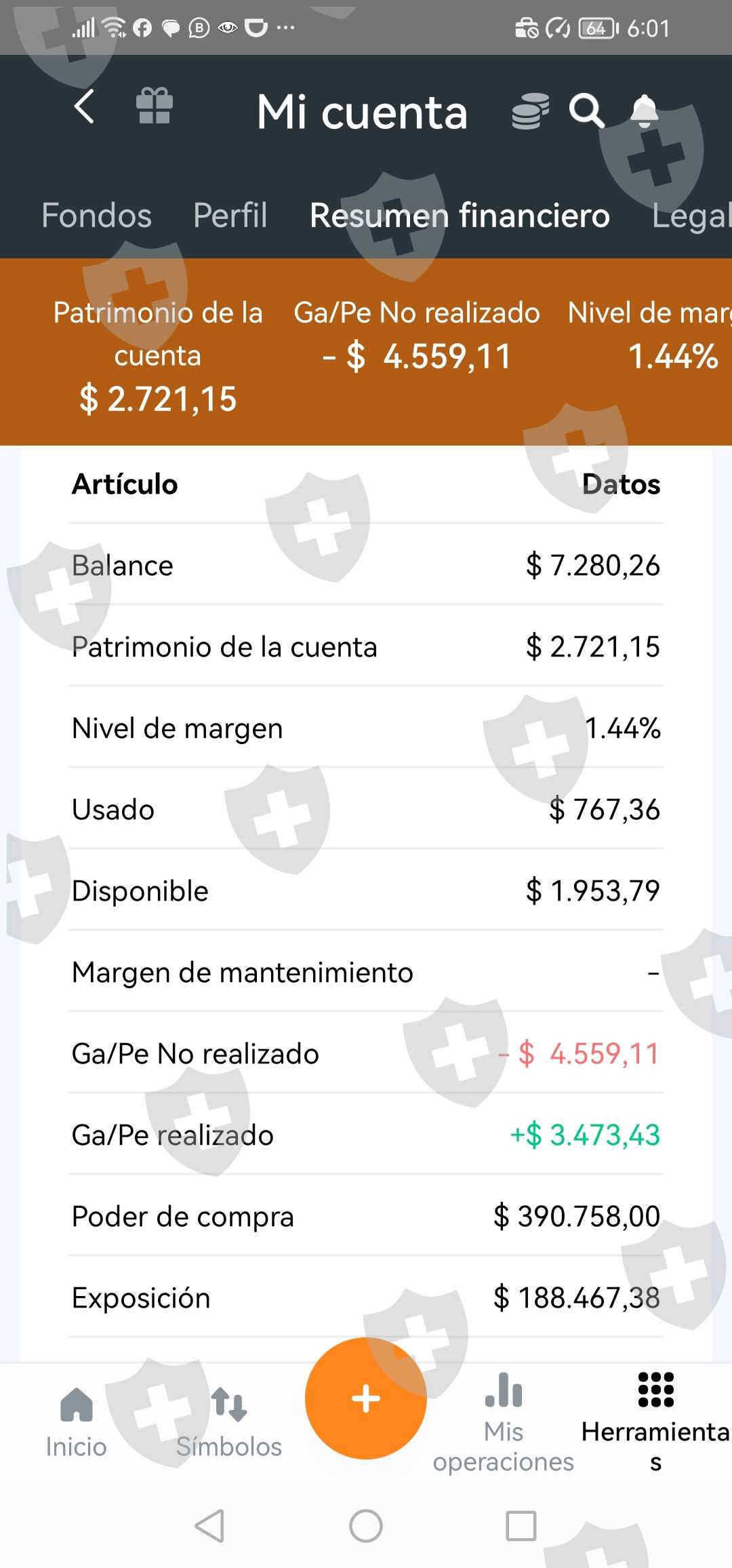Tap the system home button
The image size is (732, 1568).
(366, 1526)
